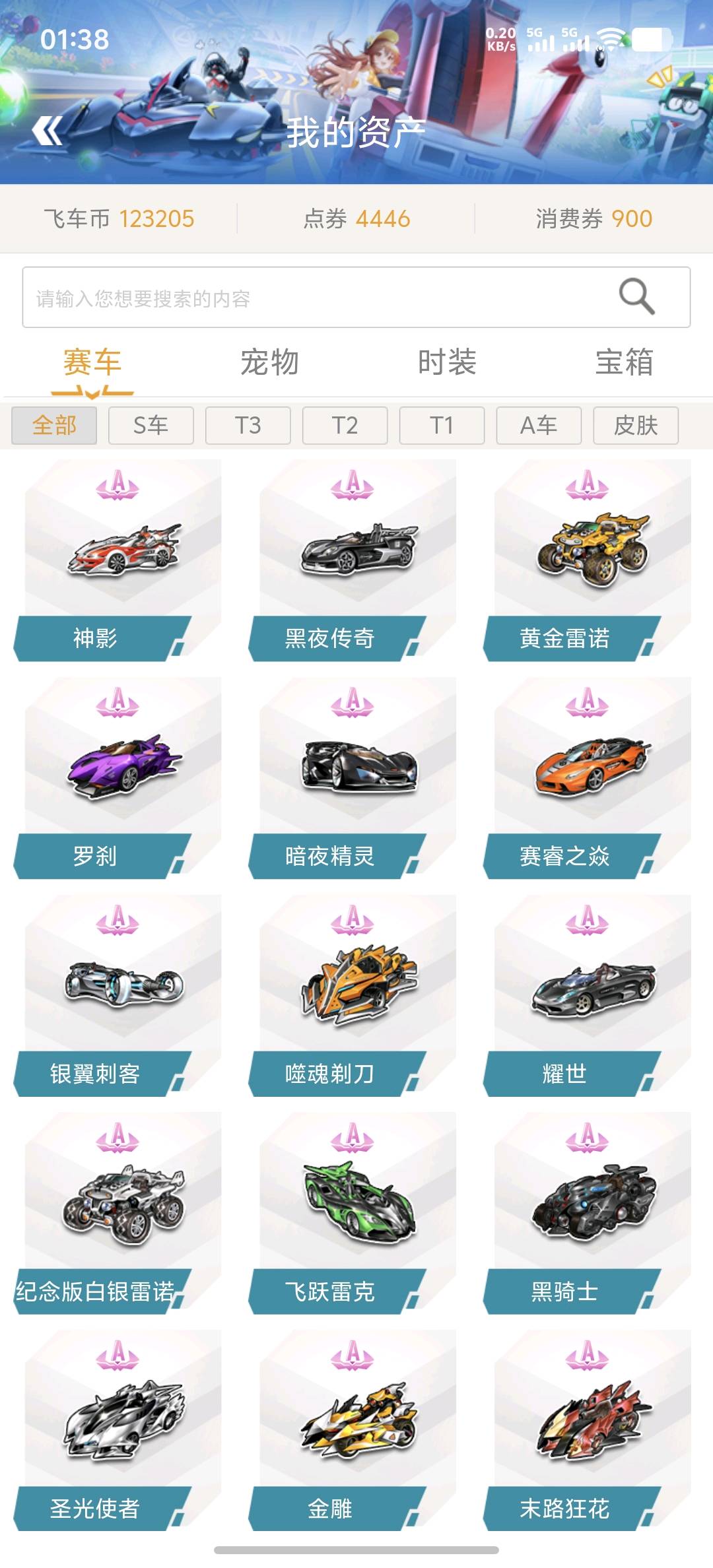The width and height of the screenshot is (713, 1568).
Task: Select the 赛车 tab
Action: 92,362
